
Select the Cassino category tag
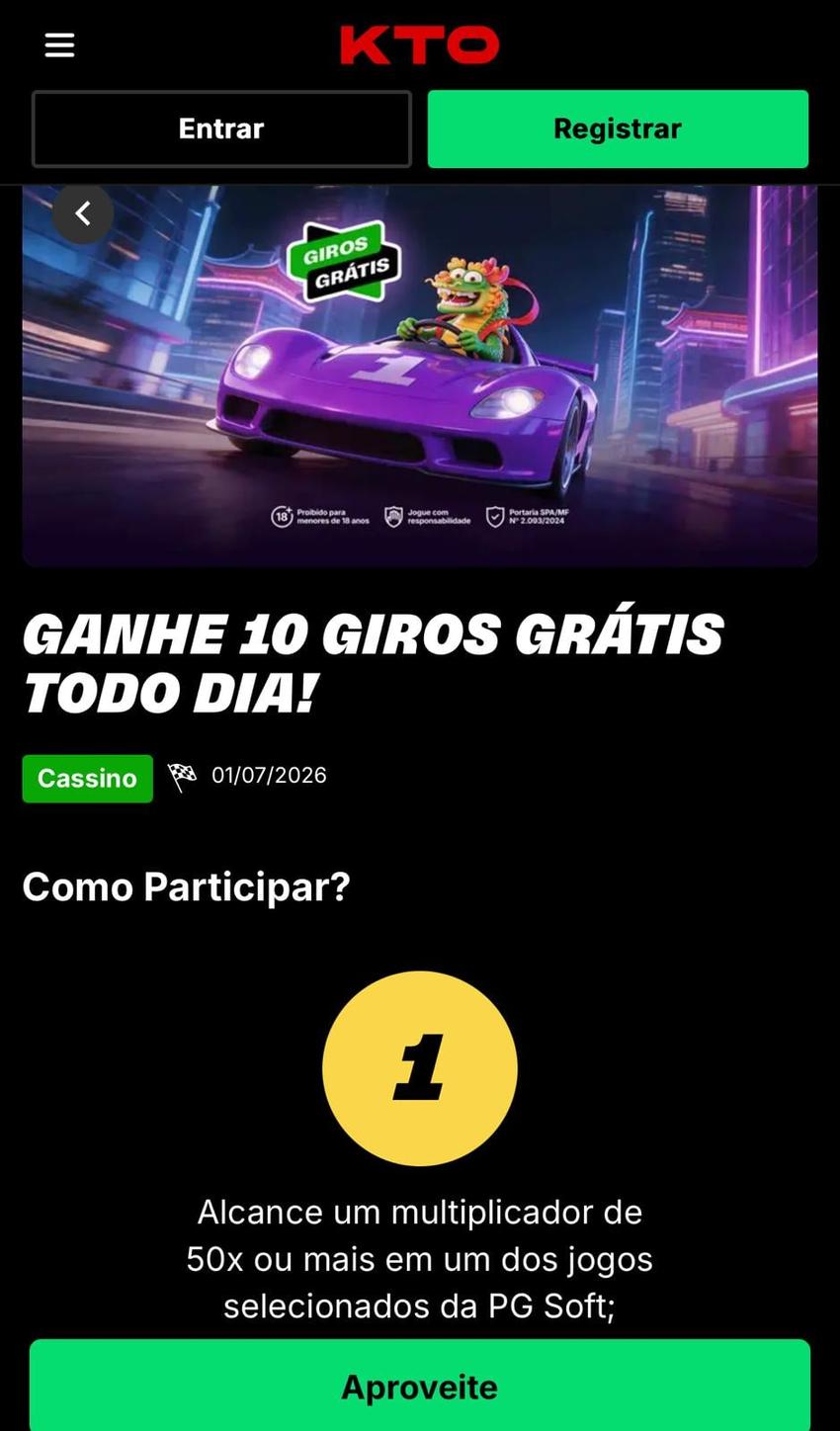[87, 778]
